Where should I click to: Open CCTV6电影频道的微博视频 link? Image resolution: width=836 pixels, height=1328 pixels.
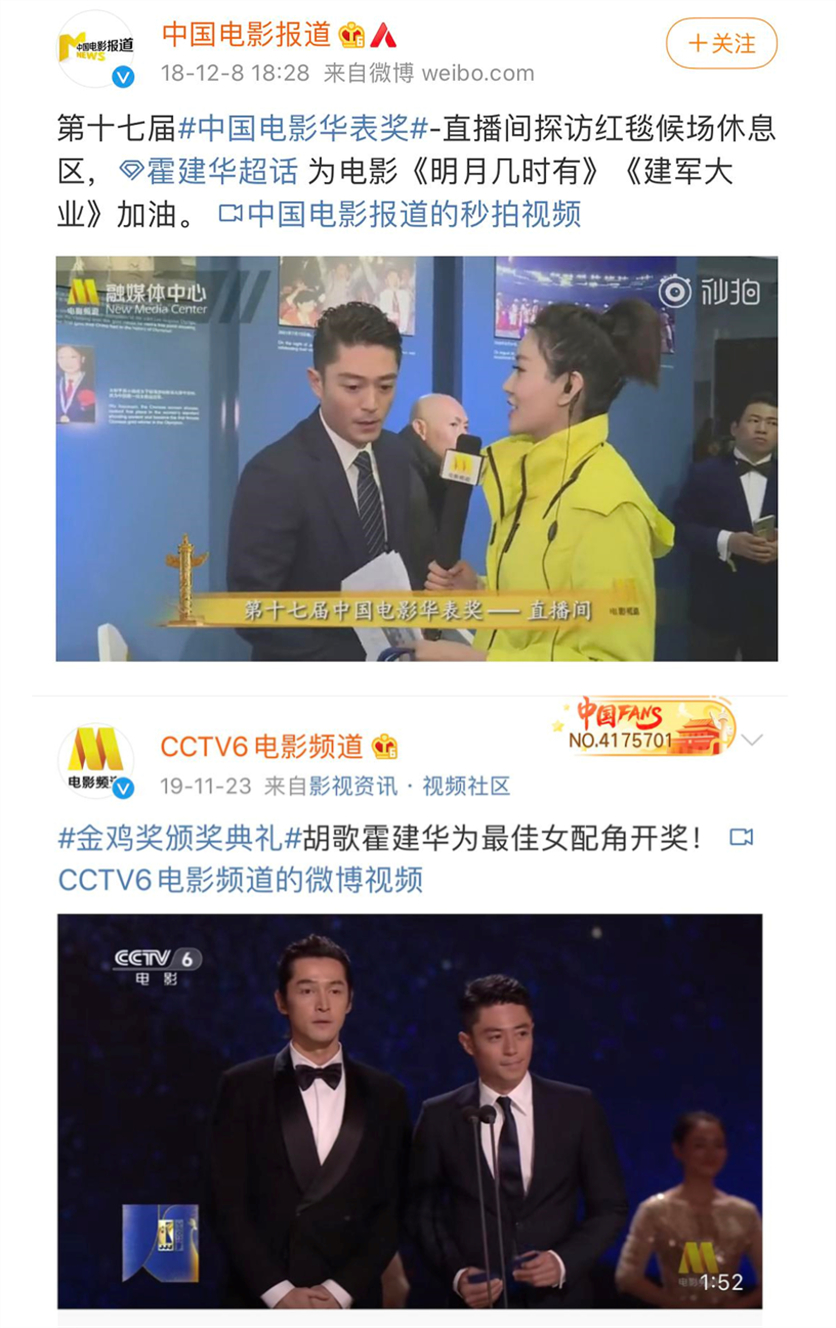[x=240, y=880]
